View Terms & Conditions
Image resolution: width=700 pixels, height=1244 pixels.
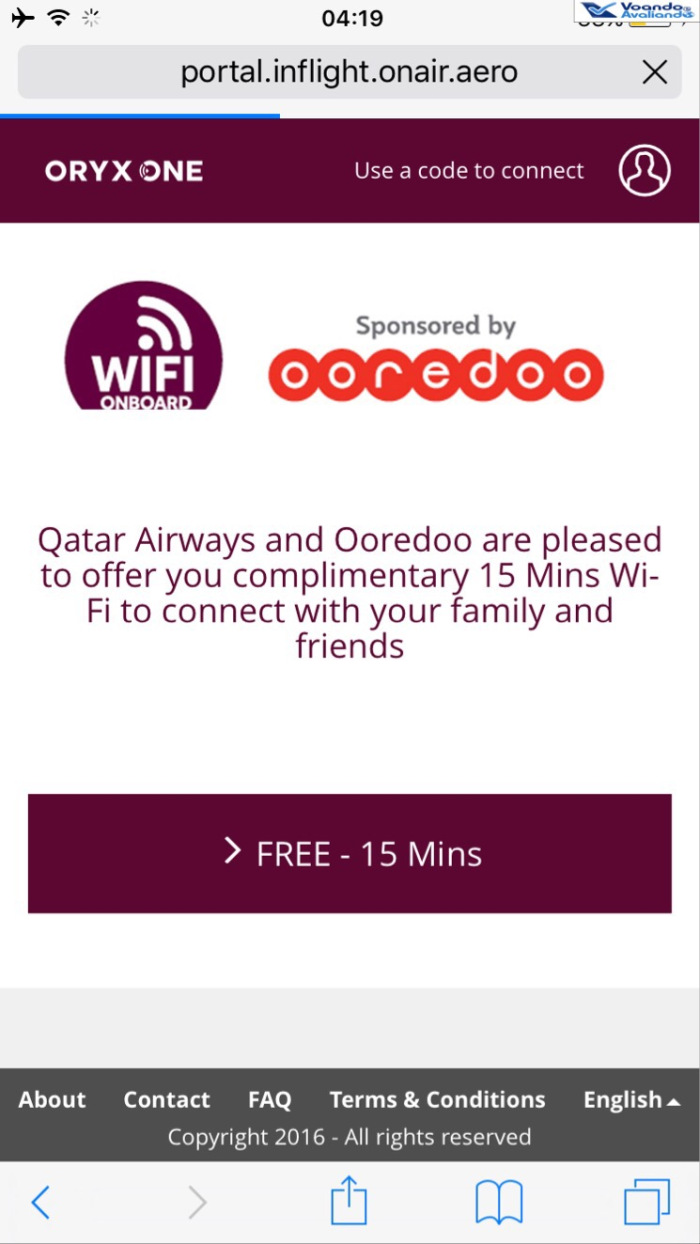[x=437, y=1100]
